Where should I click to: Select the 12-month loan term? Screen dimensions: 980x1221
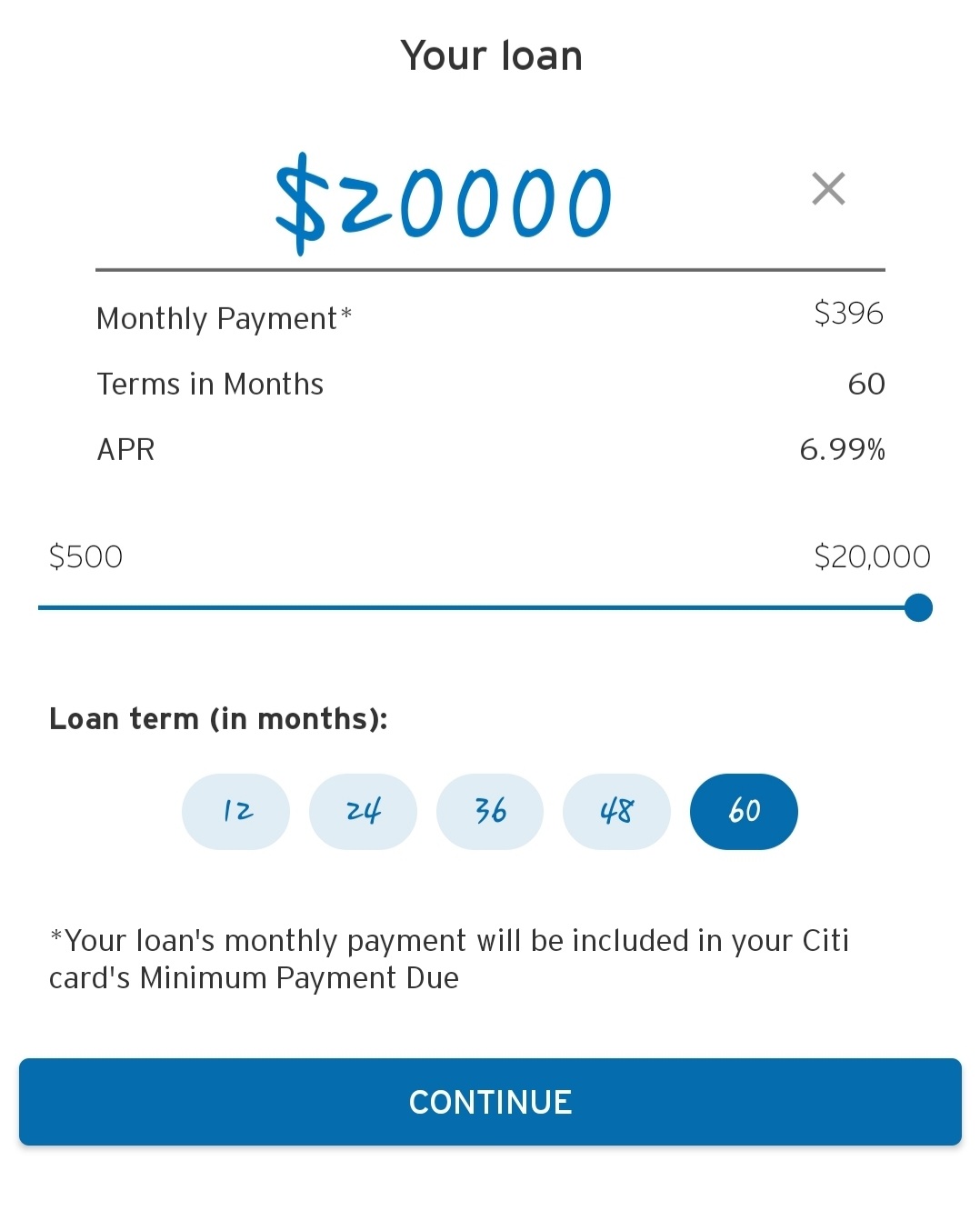tap(236, 811)
